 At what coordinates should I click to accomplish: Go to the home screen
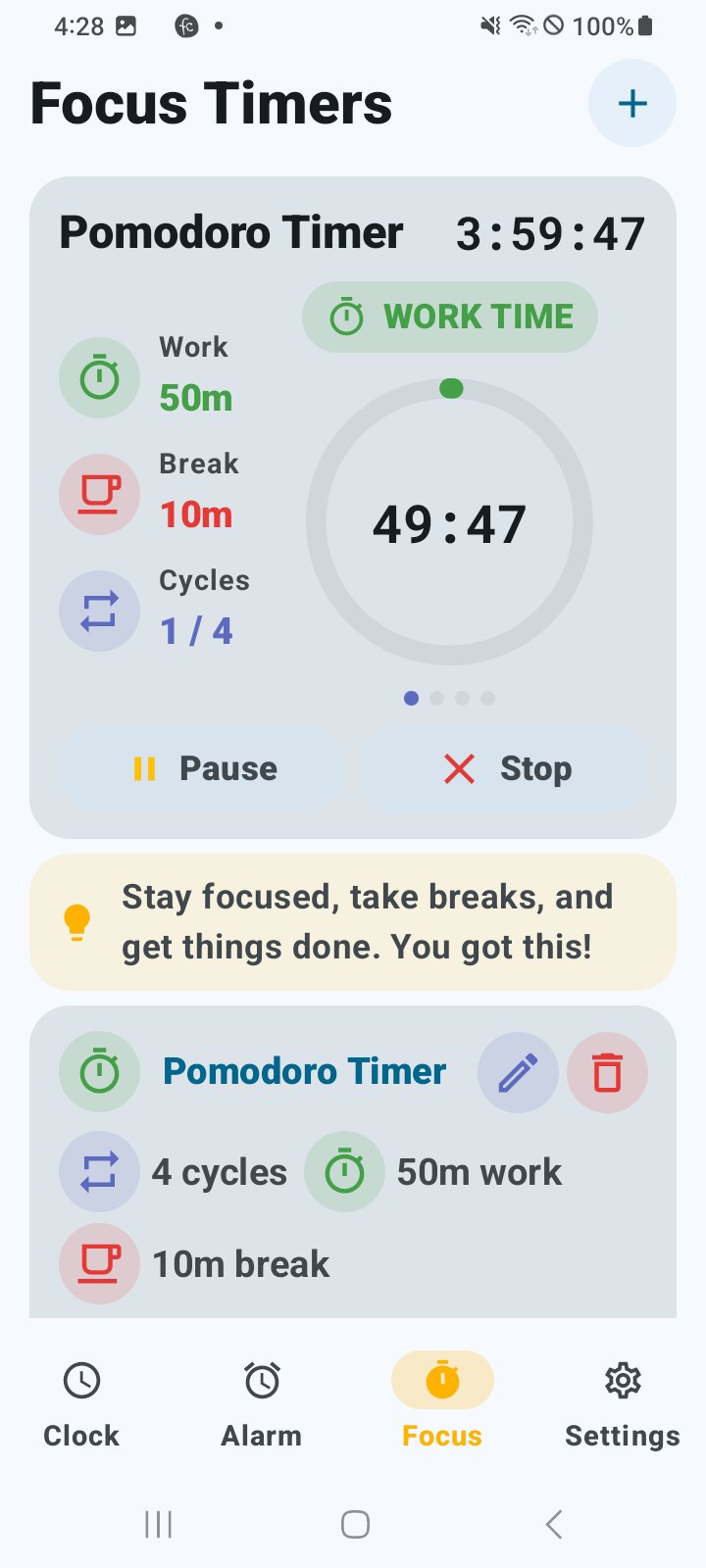[x=355, y=1524]
